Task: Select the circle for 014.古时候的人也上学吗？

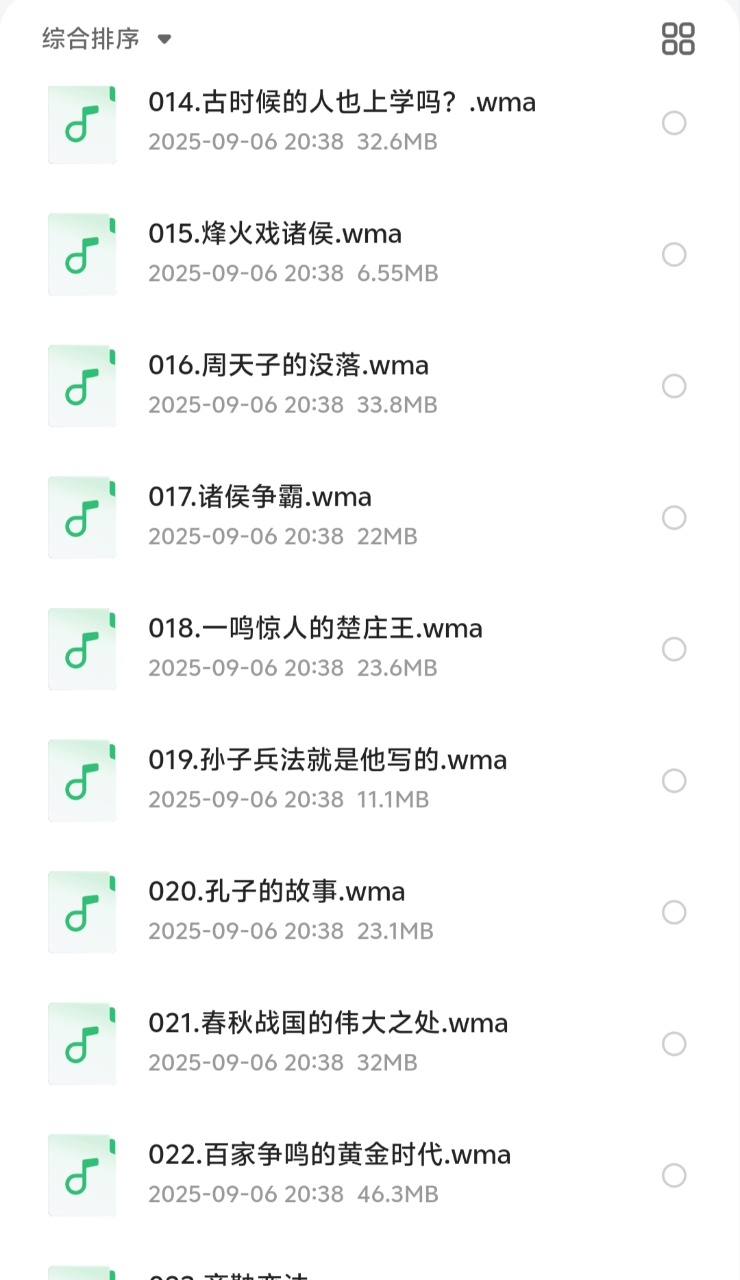Action: [x=674, y=123]
